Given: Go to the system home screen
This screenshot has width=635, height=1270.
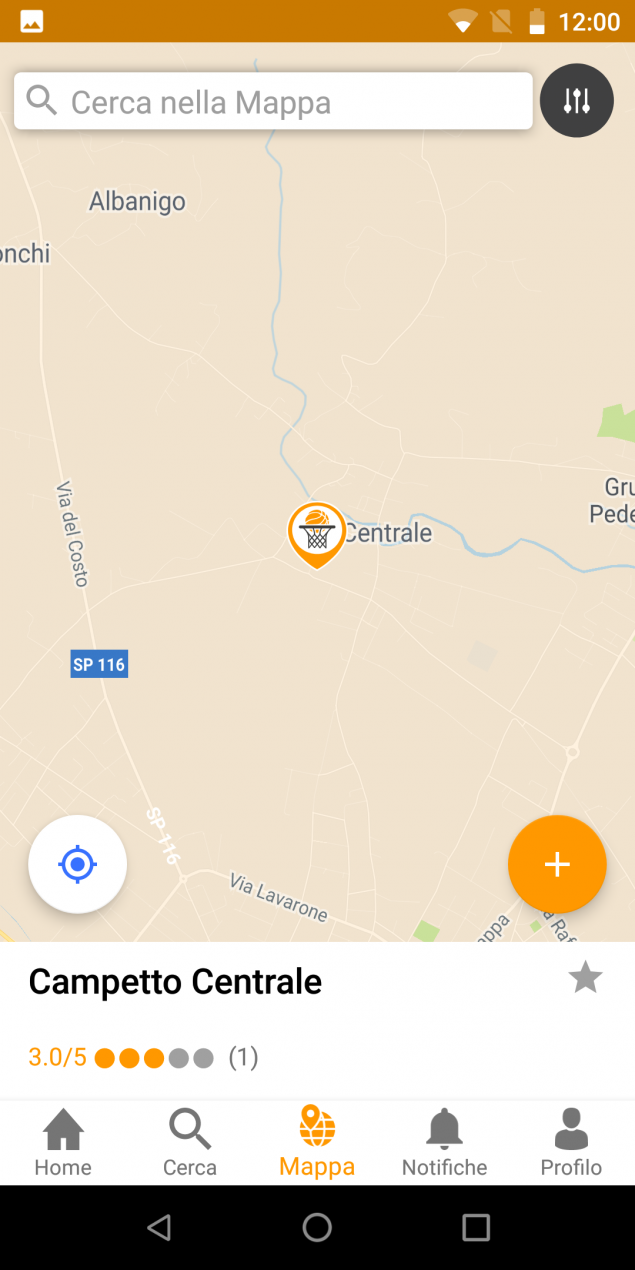Looking at the screenshot, I should 317,1227.
